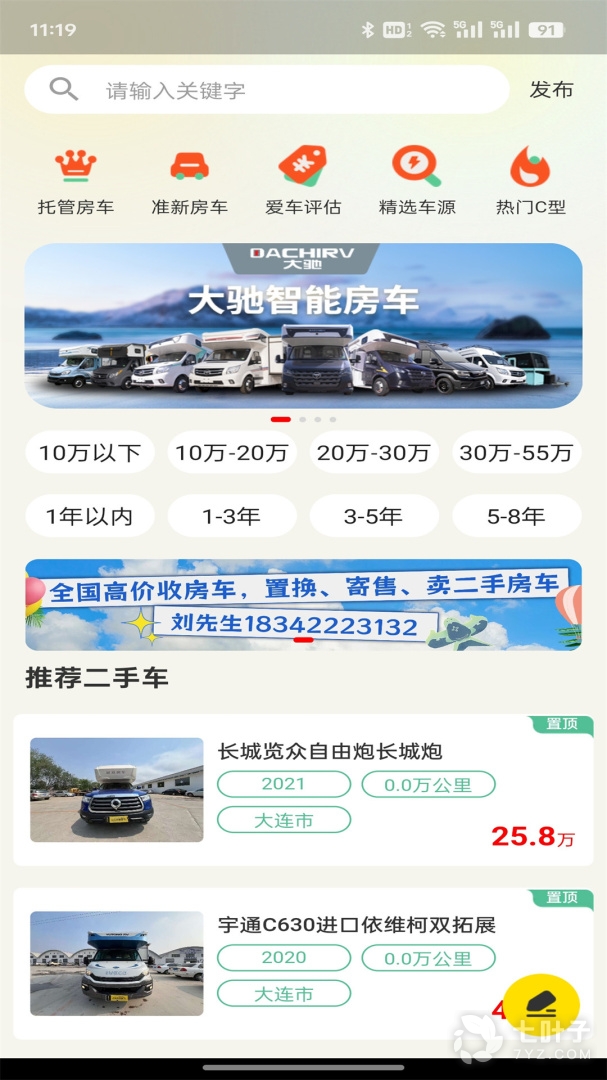This screenshot has height=1080, width=607.
Task: Open 热门C型 category
Action: tap(530, 182)
